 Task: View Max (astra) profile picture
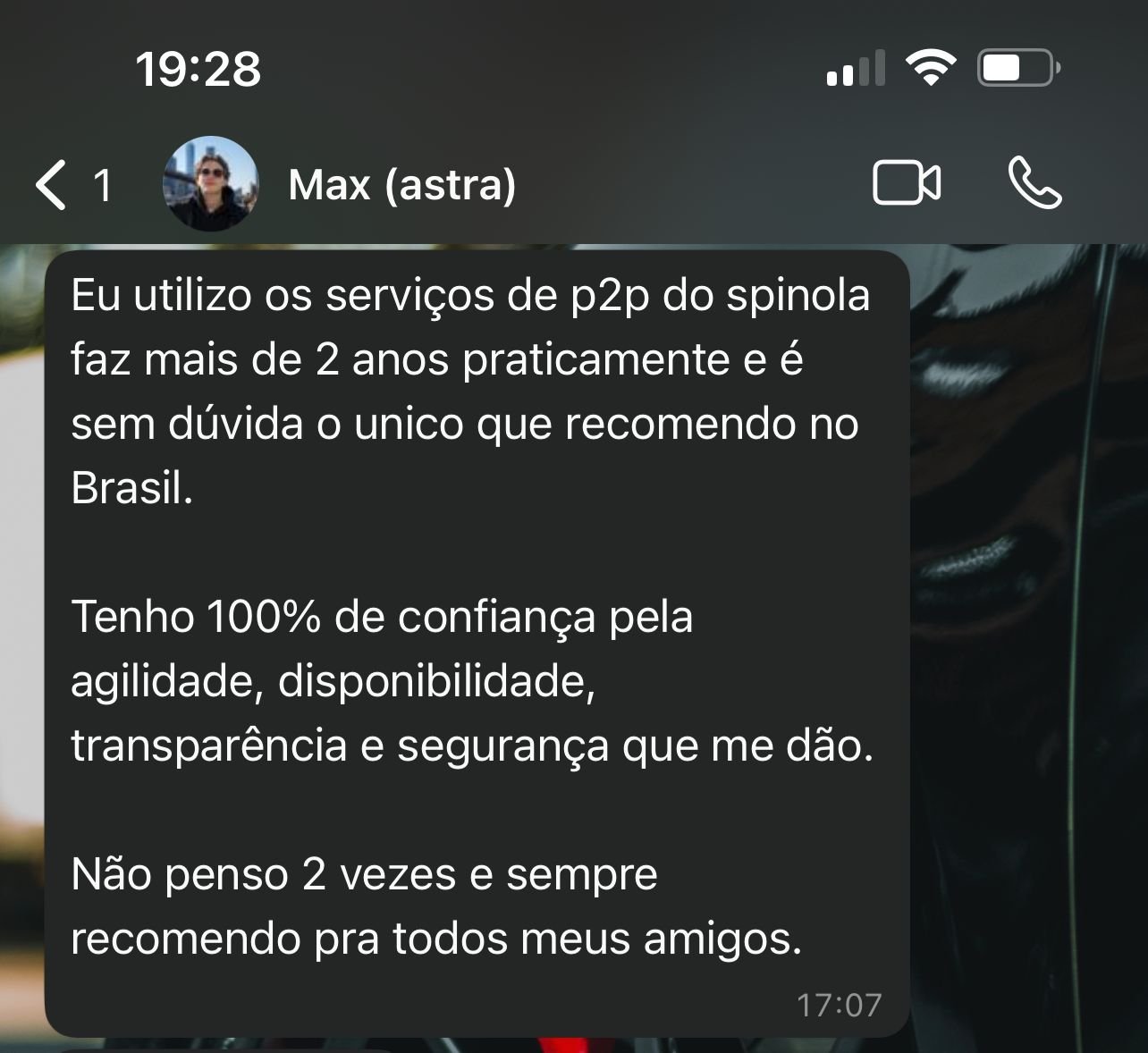coord(210,184)
